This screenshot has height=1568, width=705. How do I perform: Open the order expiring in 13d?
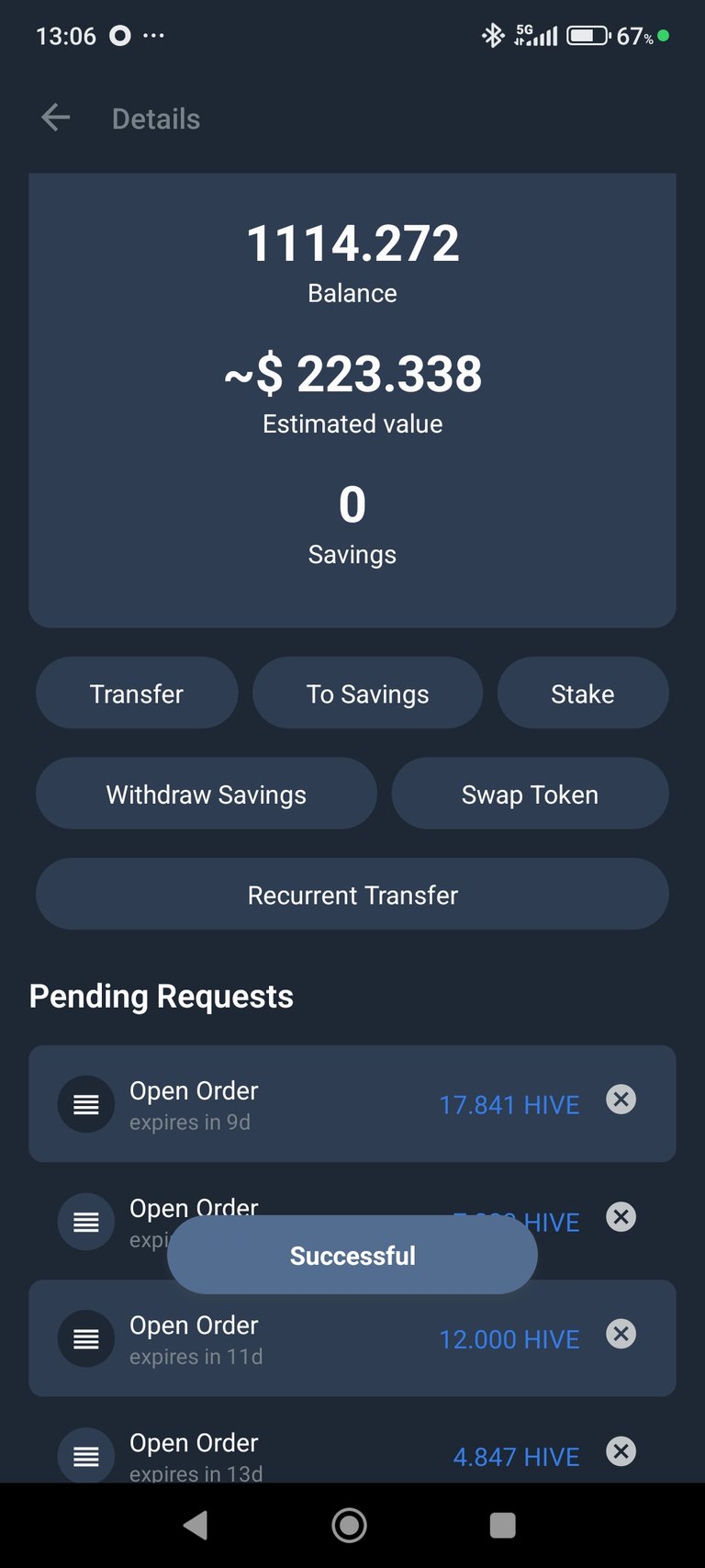coord(352,1452)
